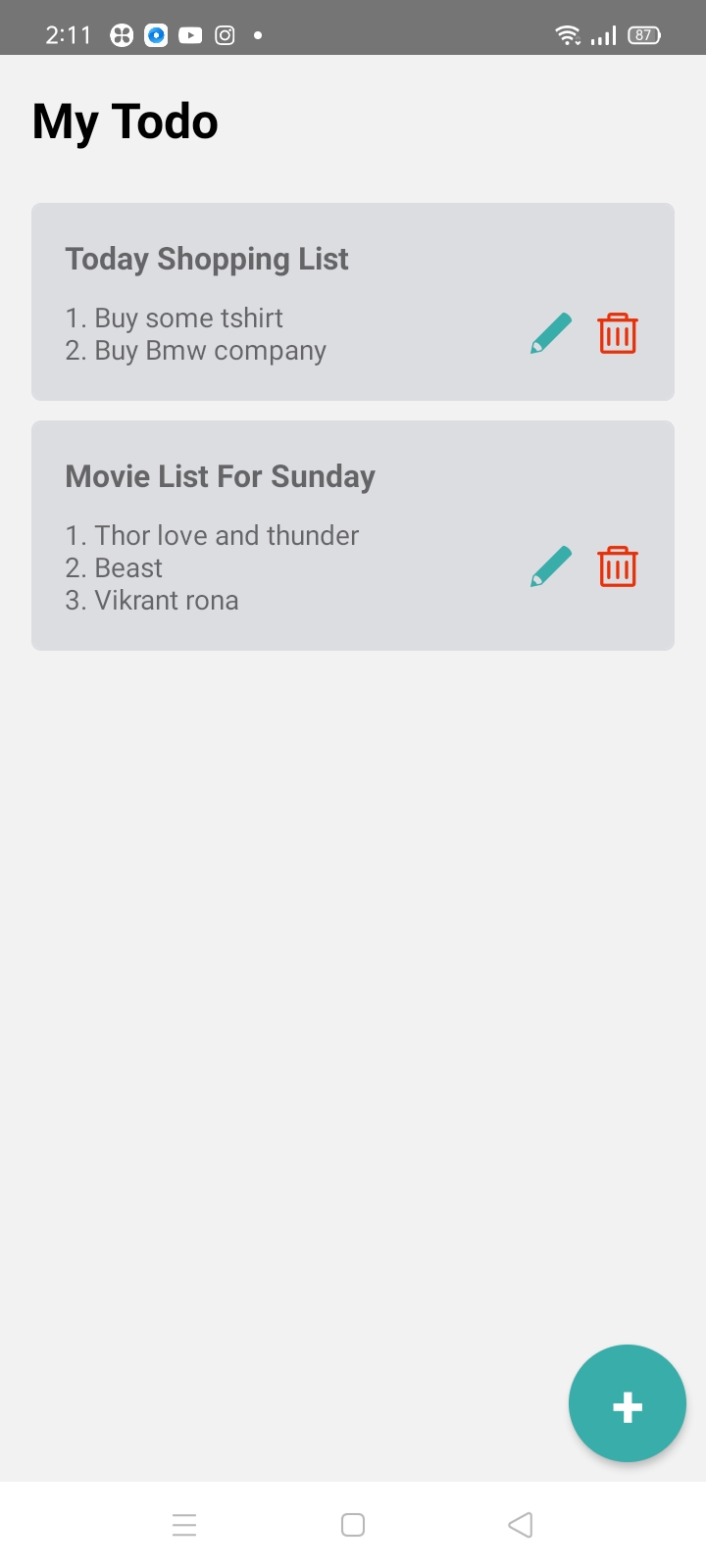Tap the item Vikrant rona

[x=152, y=600]
